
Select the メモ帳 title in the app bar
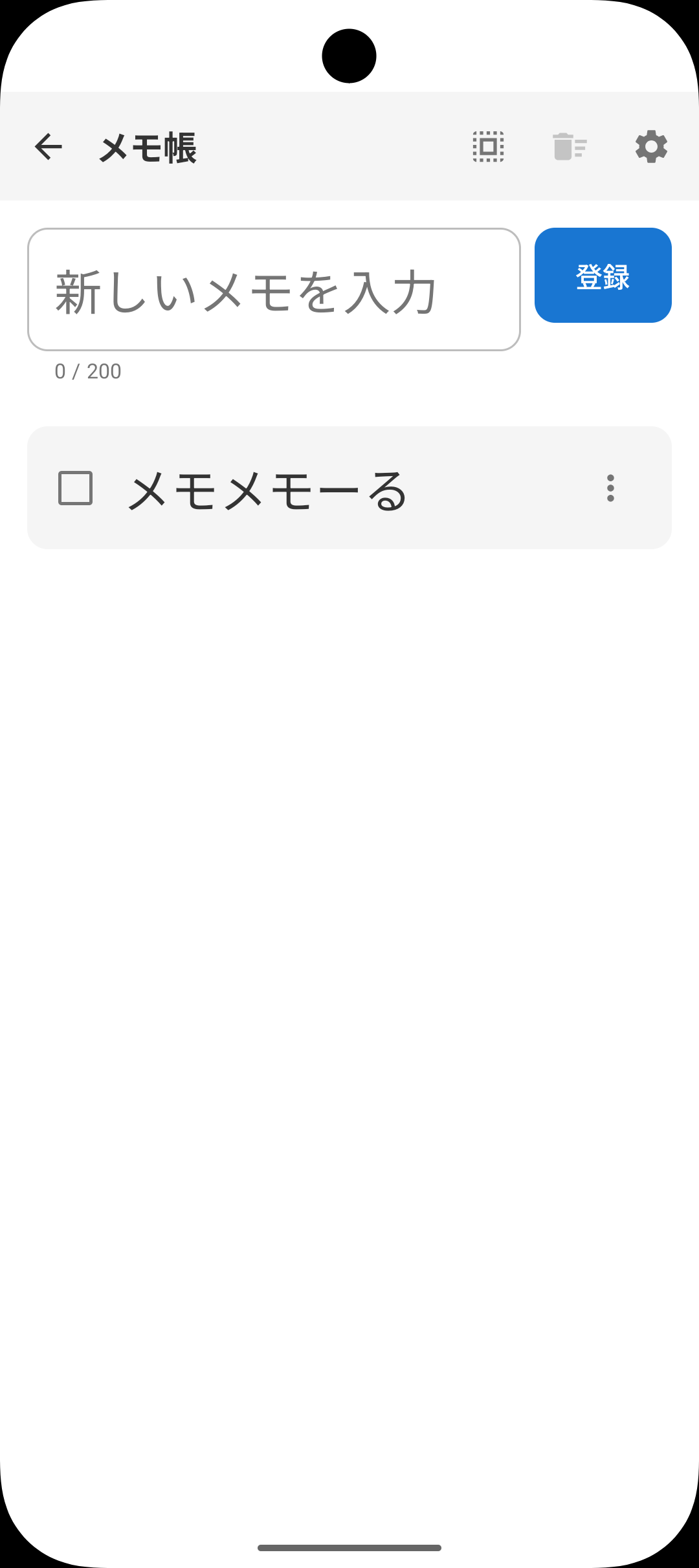[148, 147]
